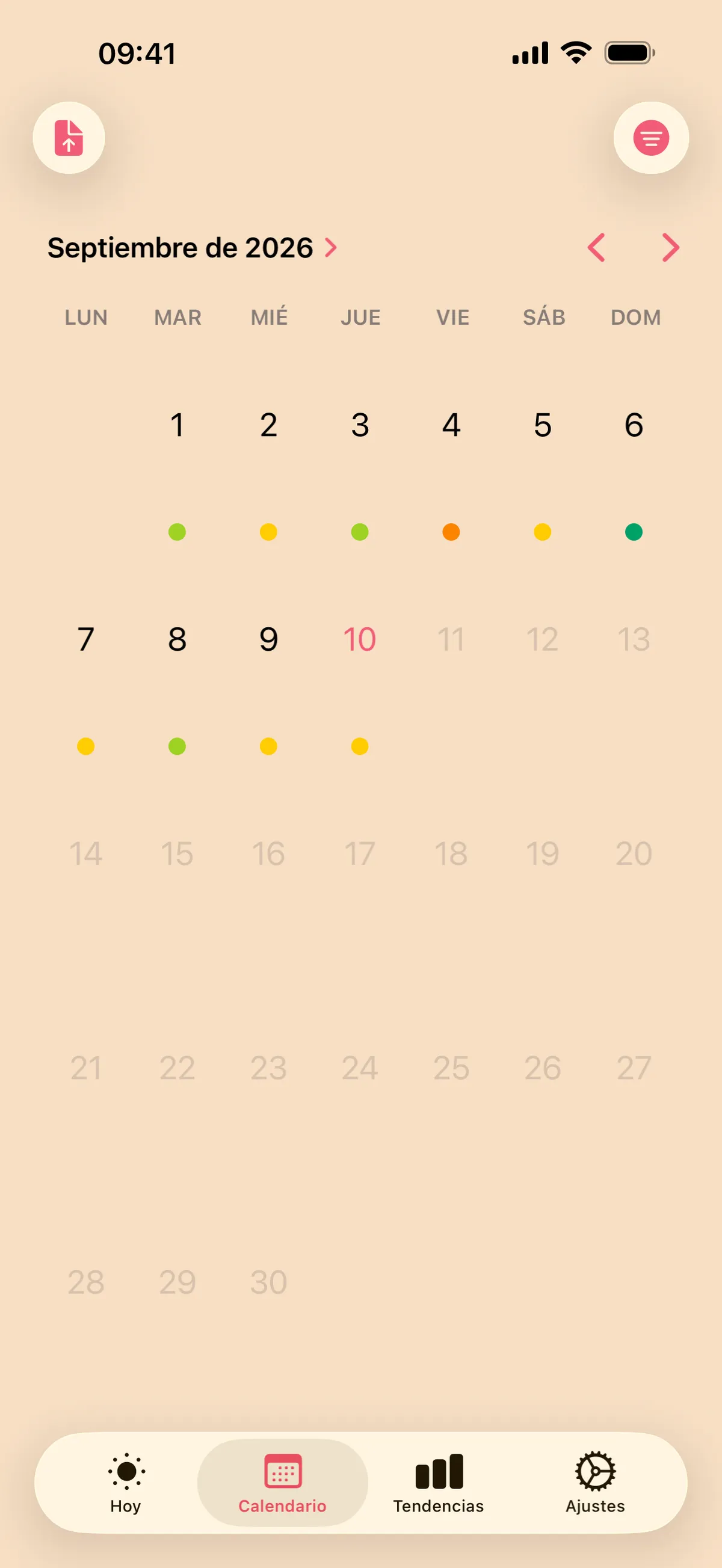
Task: Expand the Septiembre de 2026 month picker
Action: 193,248
